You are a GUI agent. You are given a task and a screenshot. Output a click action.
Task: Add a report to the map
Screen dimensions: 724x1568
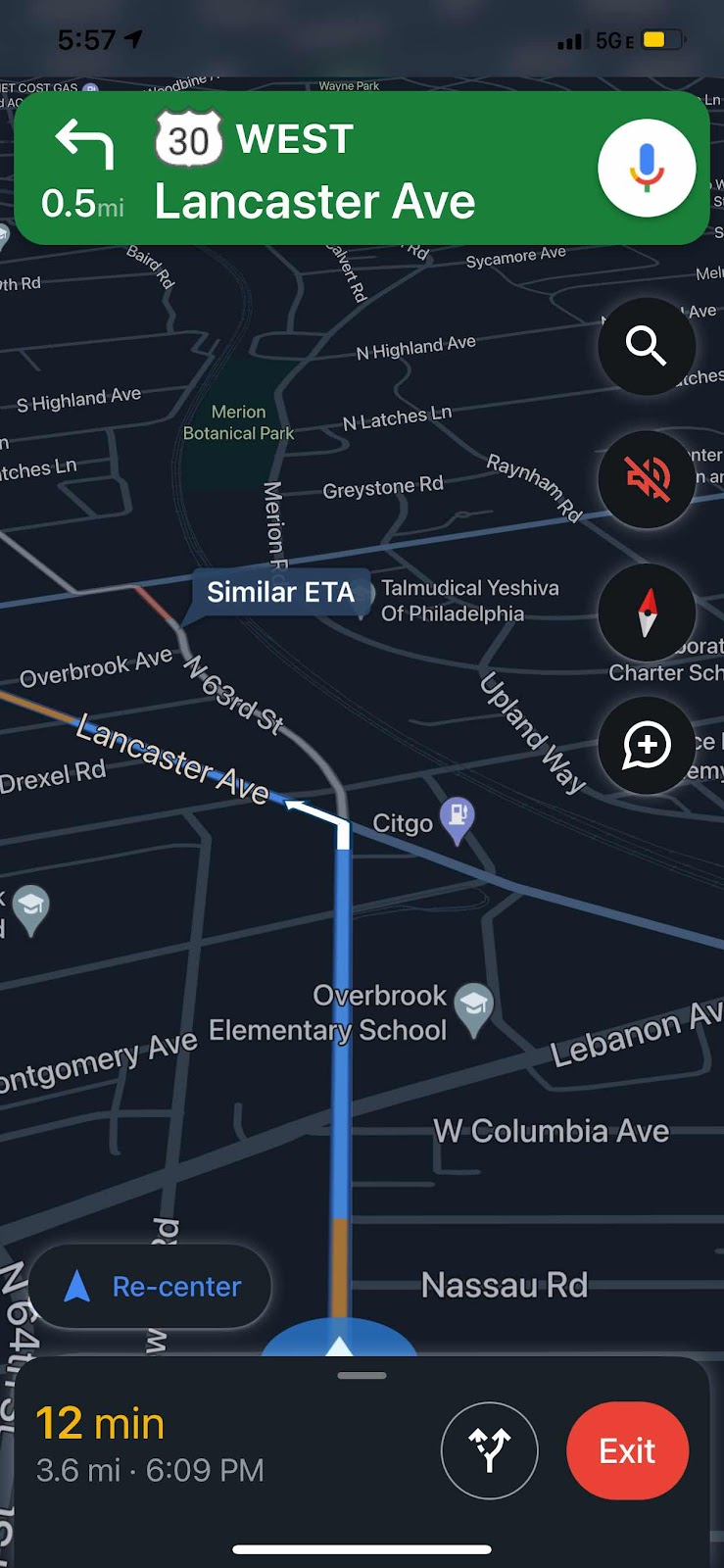click(x=647, y=746)
